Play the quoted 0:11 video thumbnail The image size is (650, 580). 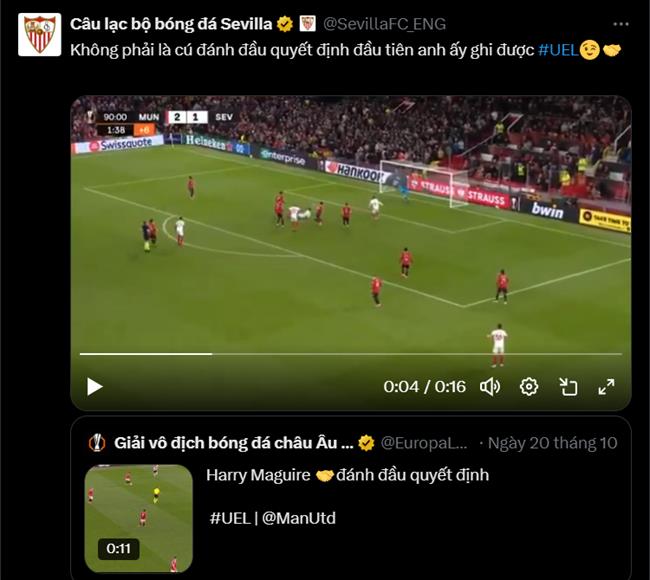pyautogui.click(x=138, y=517)
